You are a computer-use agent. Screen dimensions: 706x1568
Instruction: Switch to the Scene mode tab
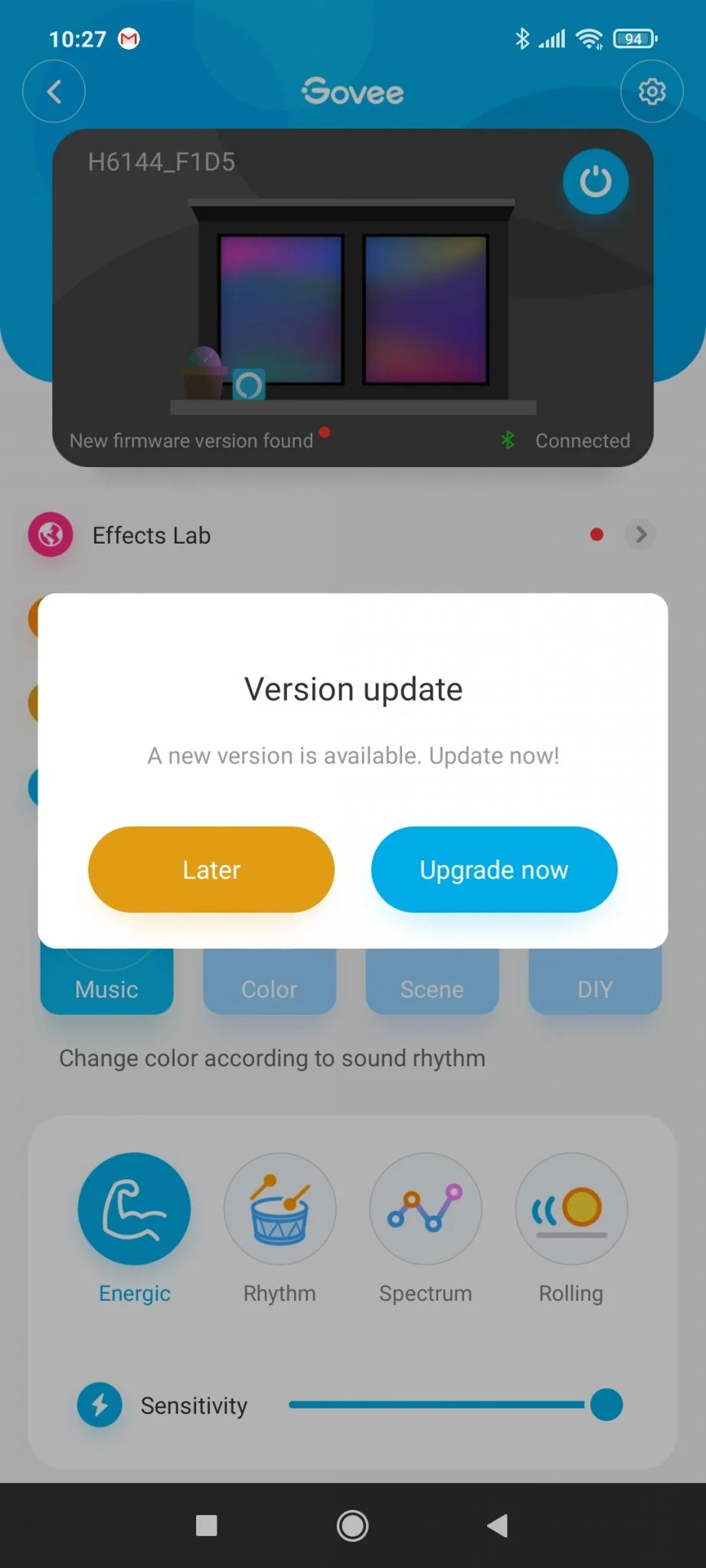tap(432, 988)
